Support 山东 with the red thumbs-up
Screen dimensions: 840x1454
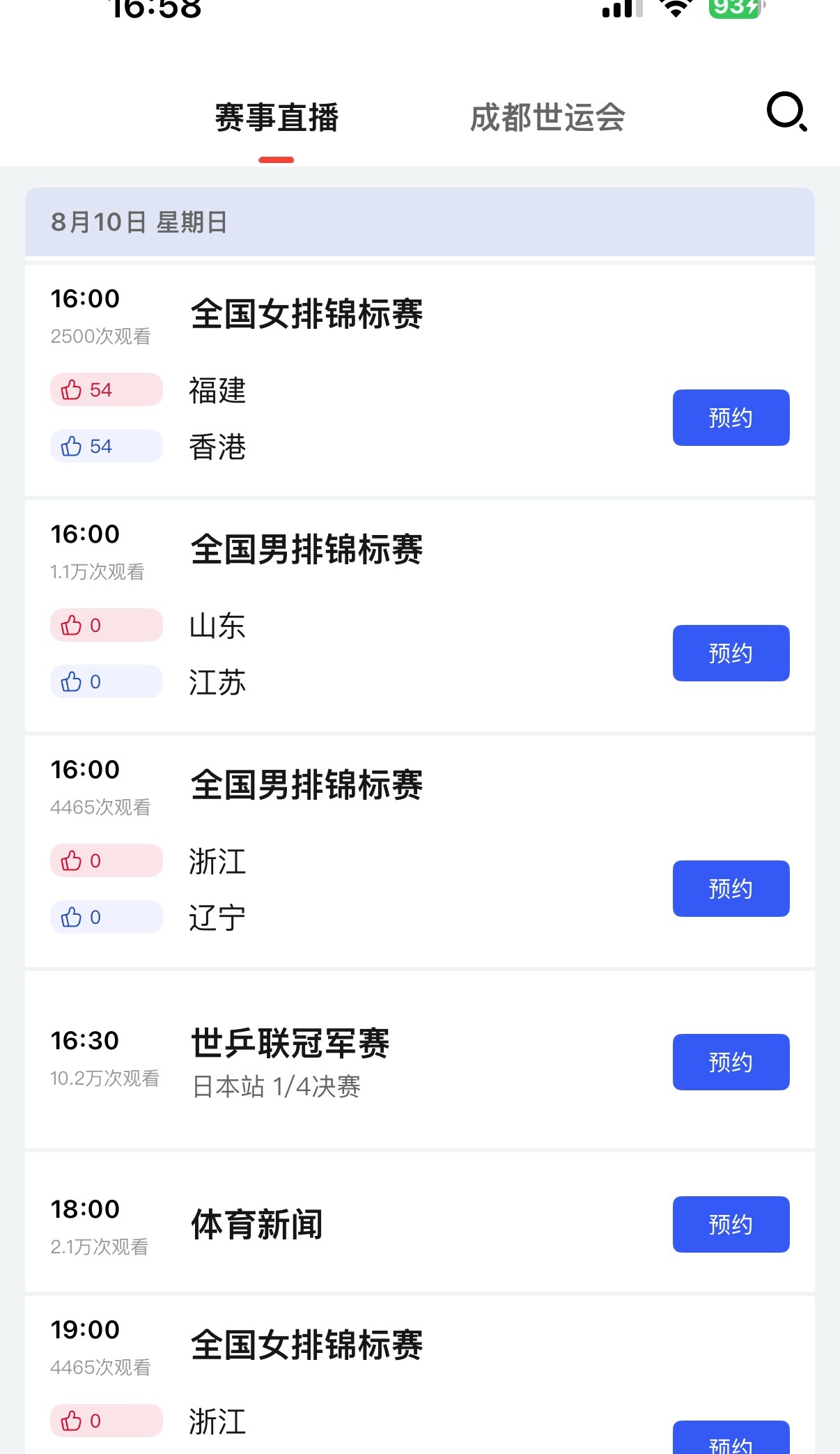click(106, 625)
